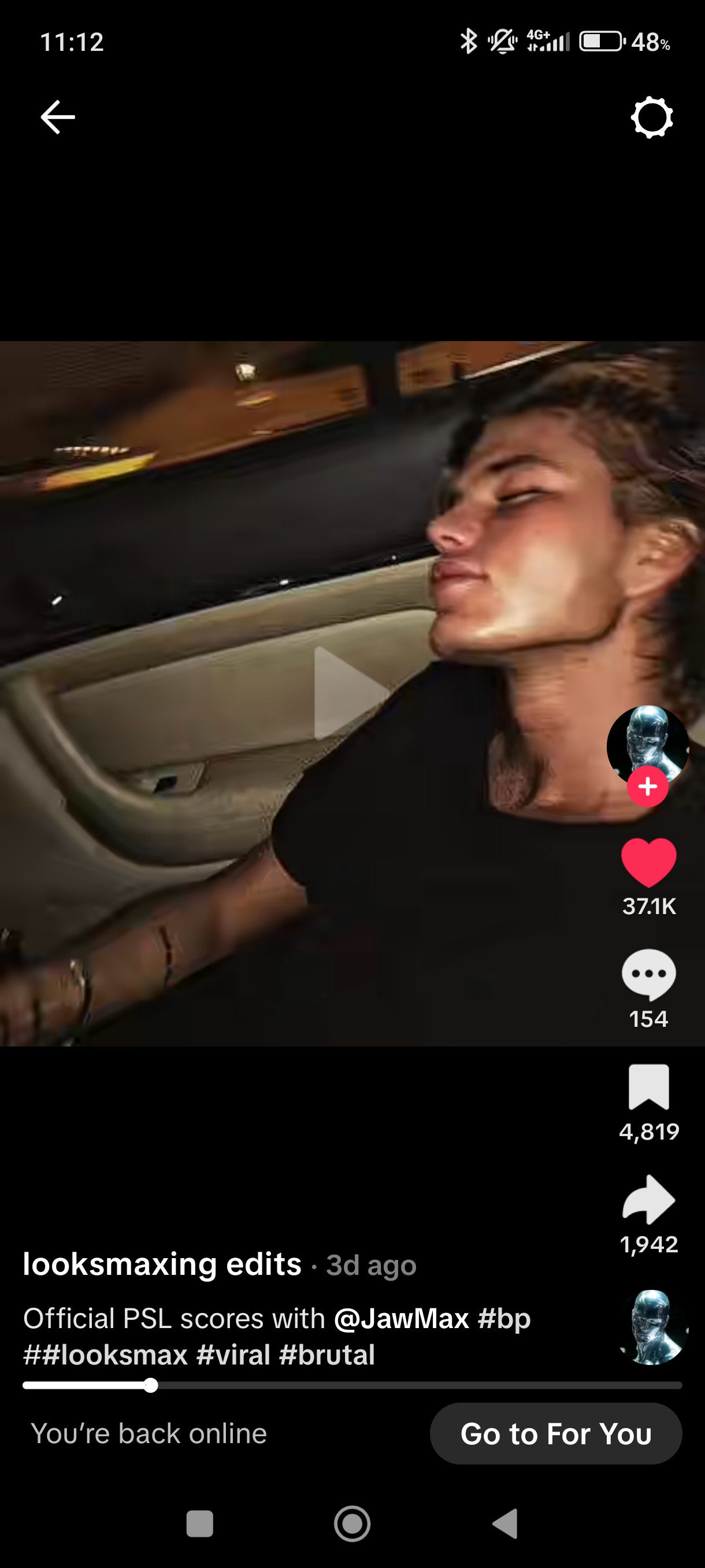The width and height of the screenshot is (705, 1568).
Task: Open the settings gear icon
Action: [x=651, y=117]
